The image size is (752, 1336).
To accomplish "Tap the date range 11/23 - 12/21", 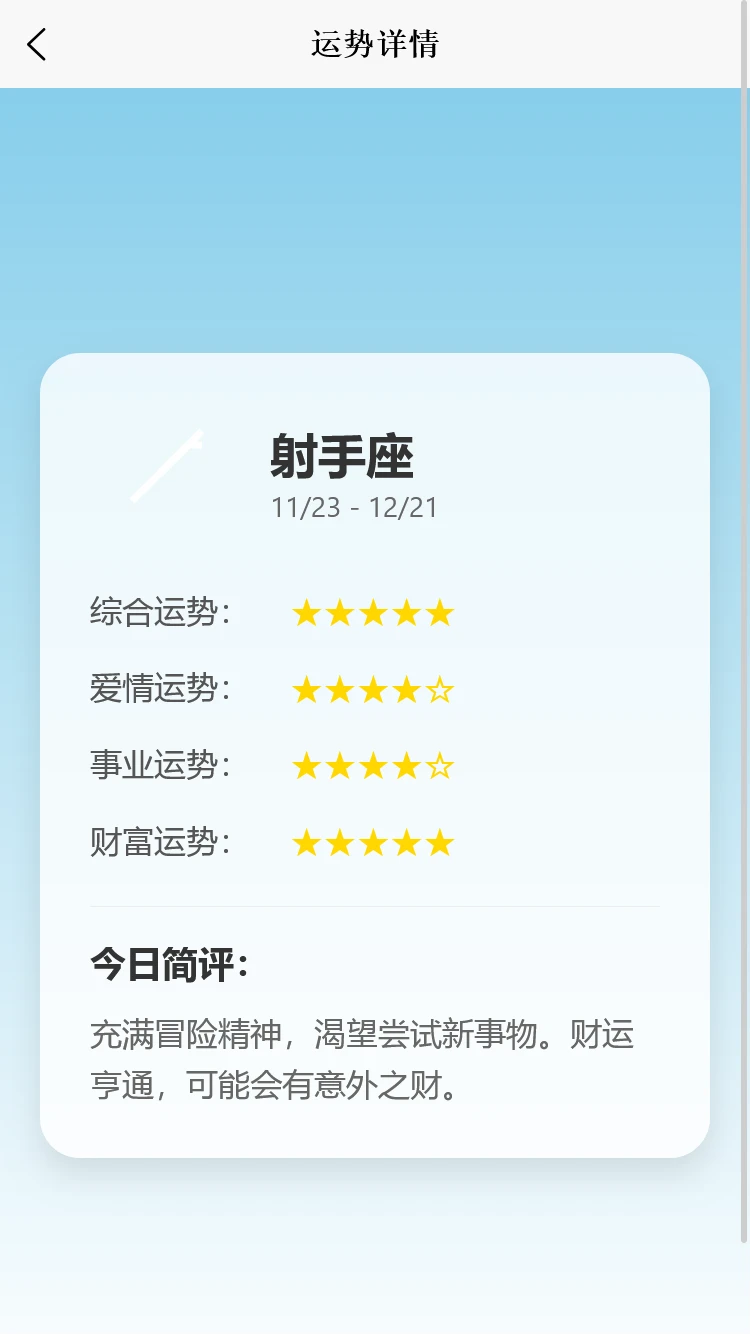I will (x=354, y=508).
